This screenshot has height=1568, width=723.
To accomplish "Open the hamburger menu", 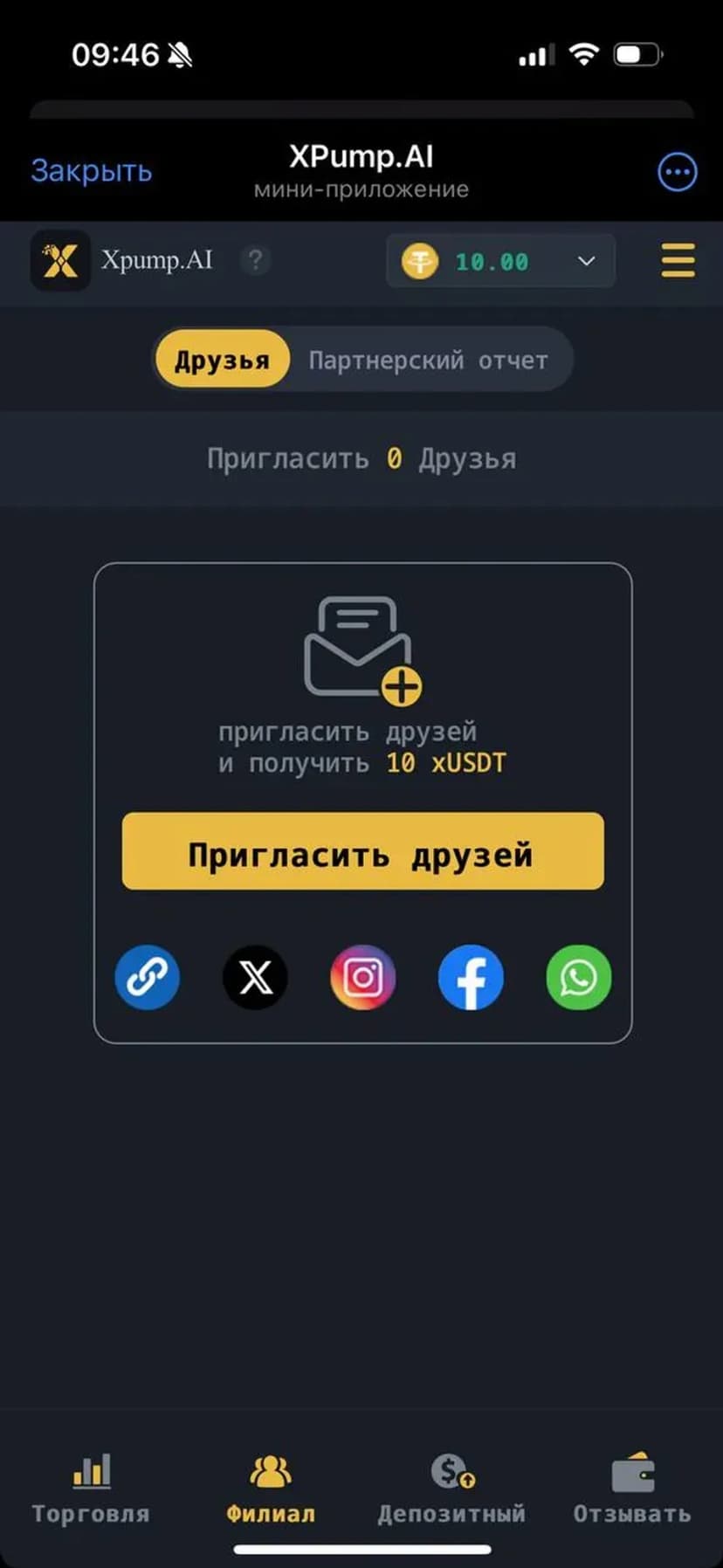I will [678, 260].
